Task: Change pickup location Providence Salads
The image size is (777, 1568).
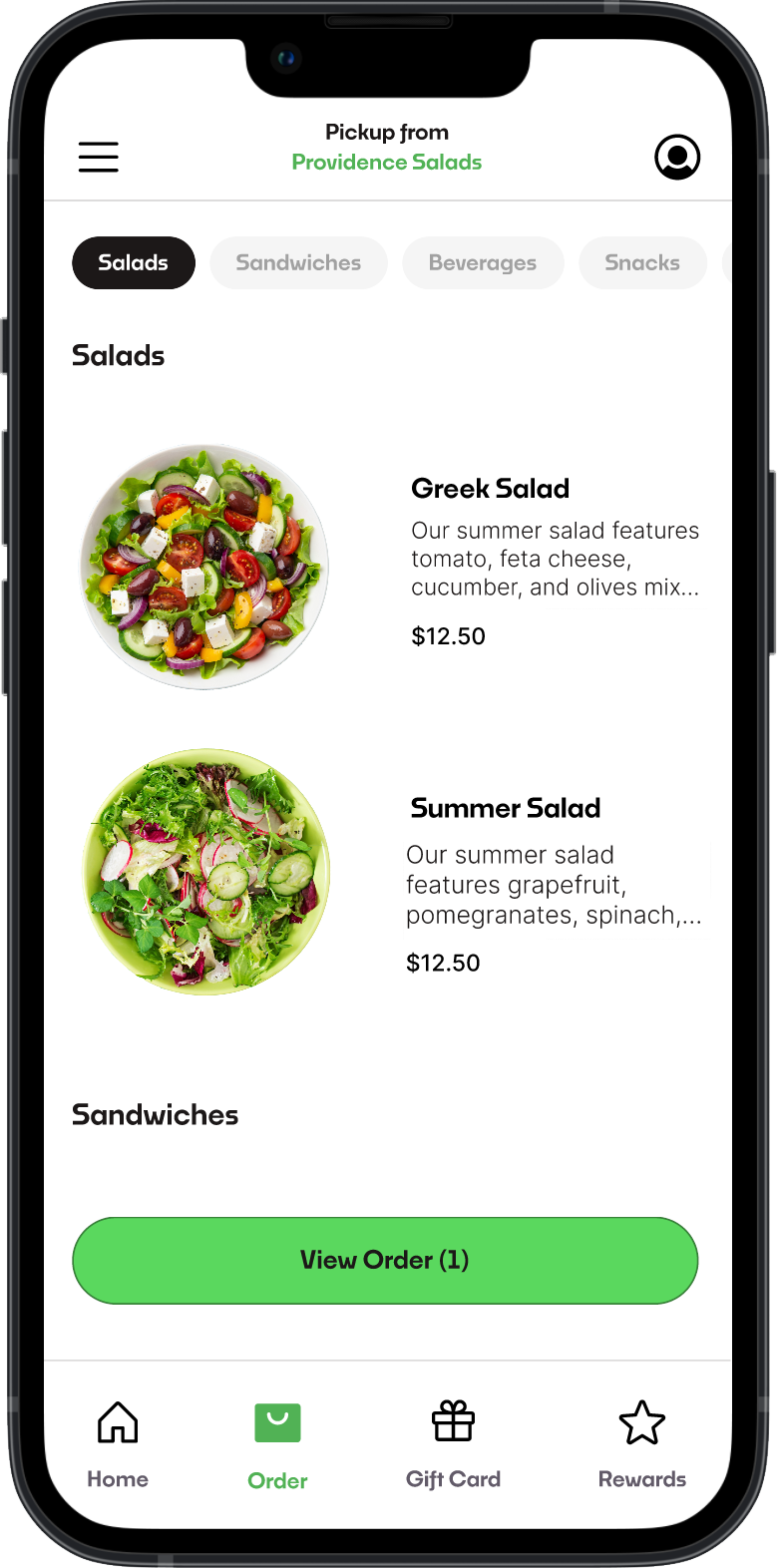Action: pos(387,163)
